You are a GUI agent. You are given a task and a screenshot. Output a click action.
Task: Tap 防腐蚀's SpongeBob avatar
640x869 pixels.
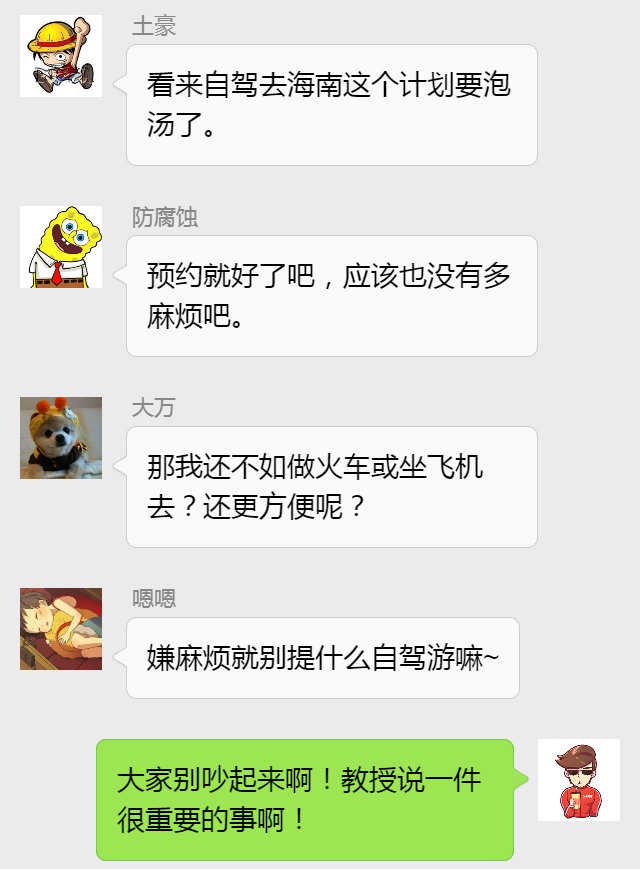tap(61, 247)
